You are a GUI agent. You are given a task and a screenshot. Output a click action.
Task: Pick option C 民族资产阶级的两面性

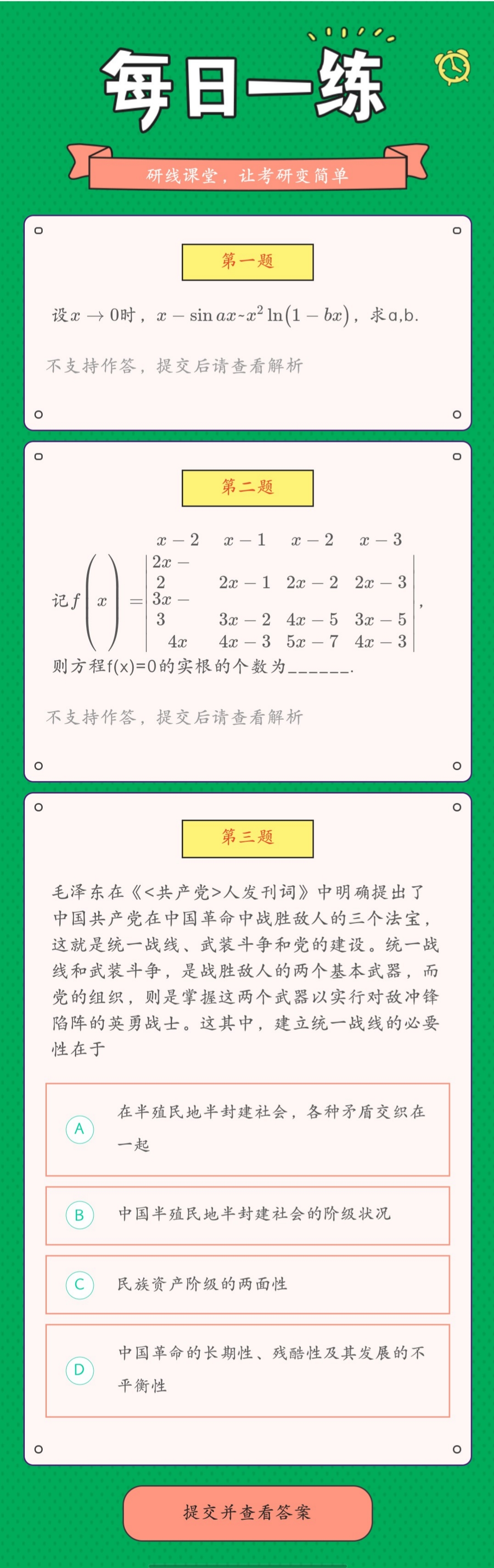click(247, 1284)
